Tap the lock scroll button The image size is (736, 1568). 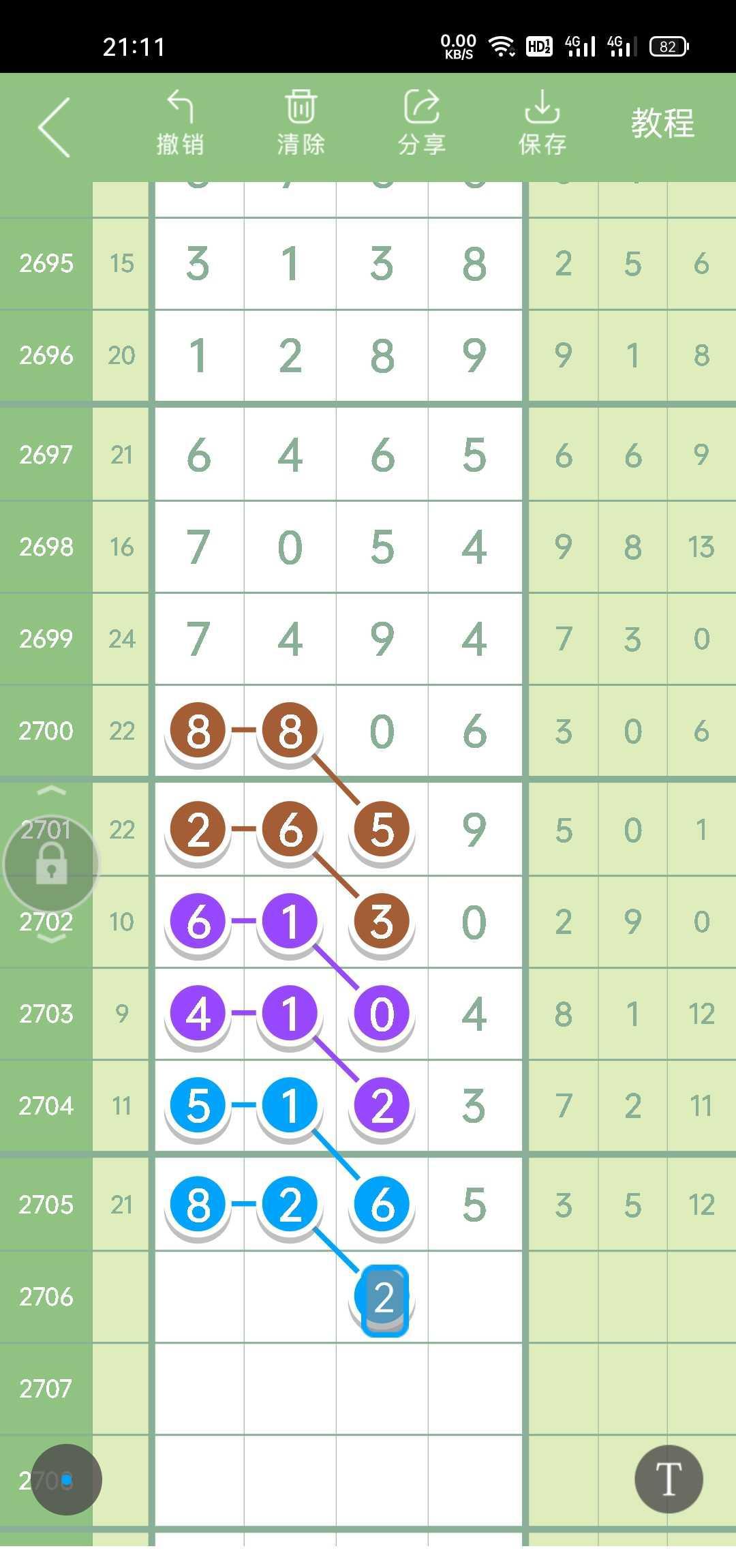(x=51, y=863)
